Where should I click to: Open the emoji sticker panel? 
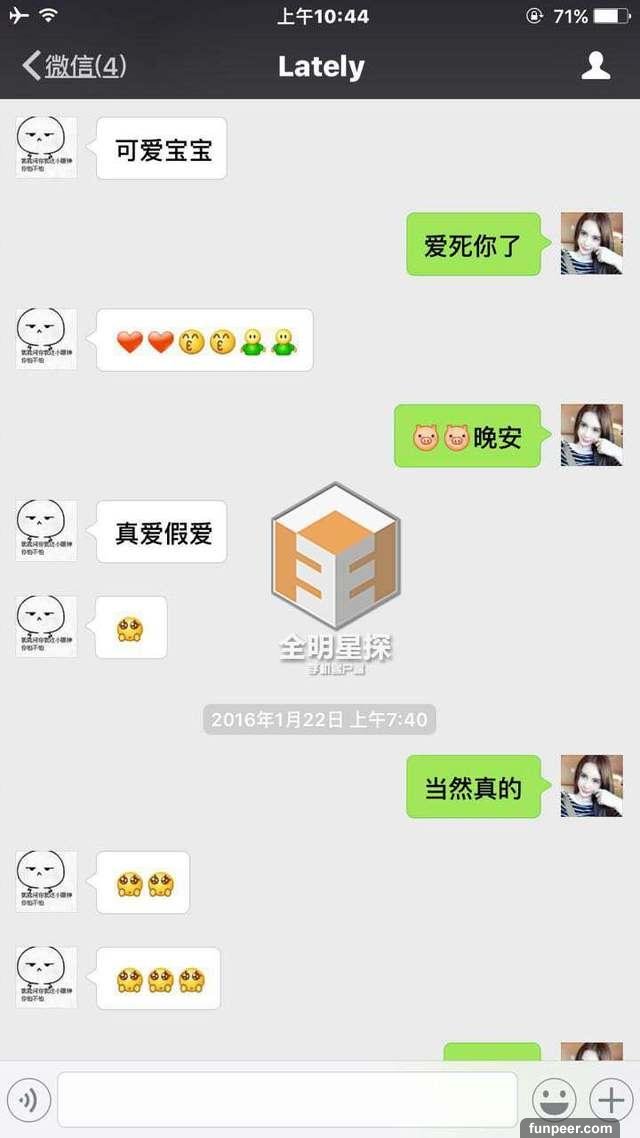point(553,1100)
